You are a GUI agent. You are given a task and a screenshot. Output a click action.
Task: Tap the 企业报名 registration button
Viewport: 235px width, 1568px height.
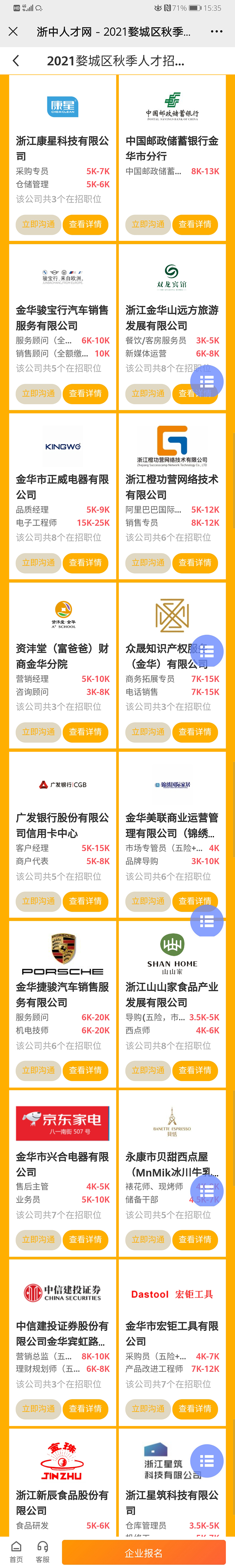144,1553
